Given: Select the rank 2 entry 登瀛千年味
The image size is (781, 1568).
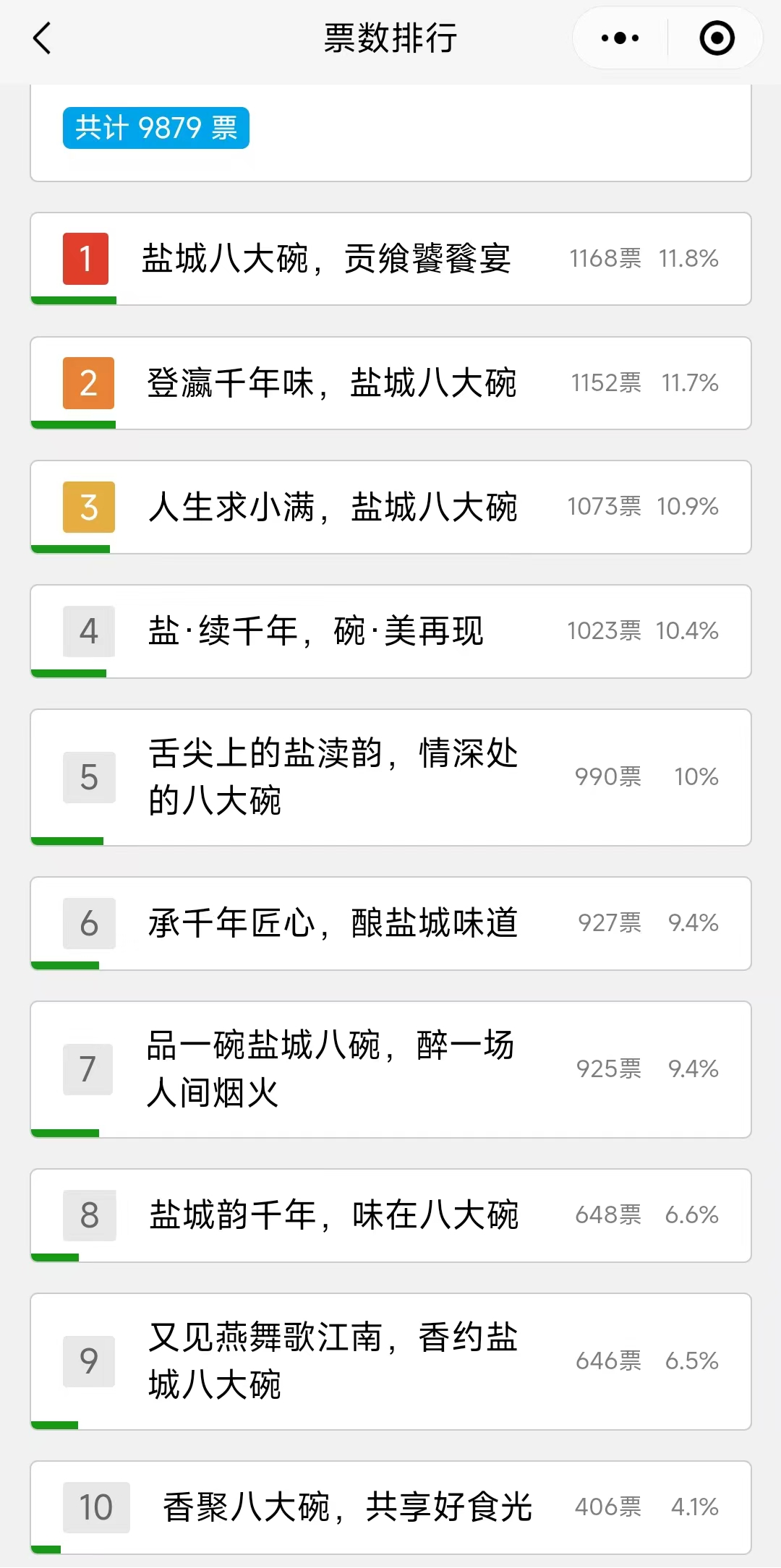Looking at the screenshot, I should (x=390, y=383).
